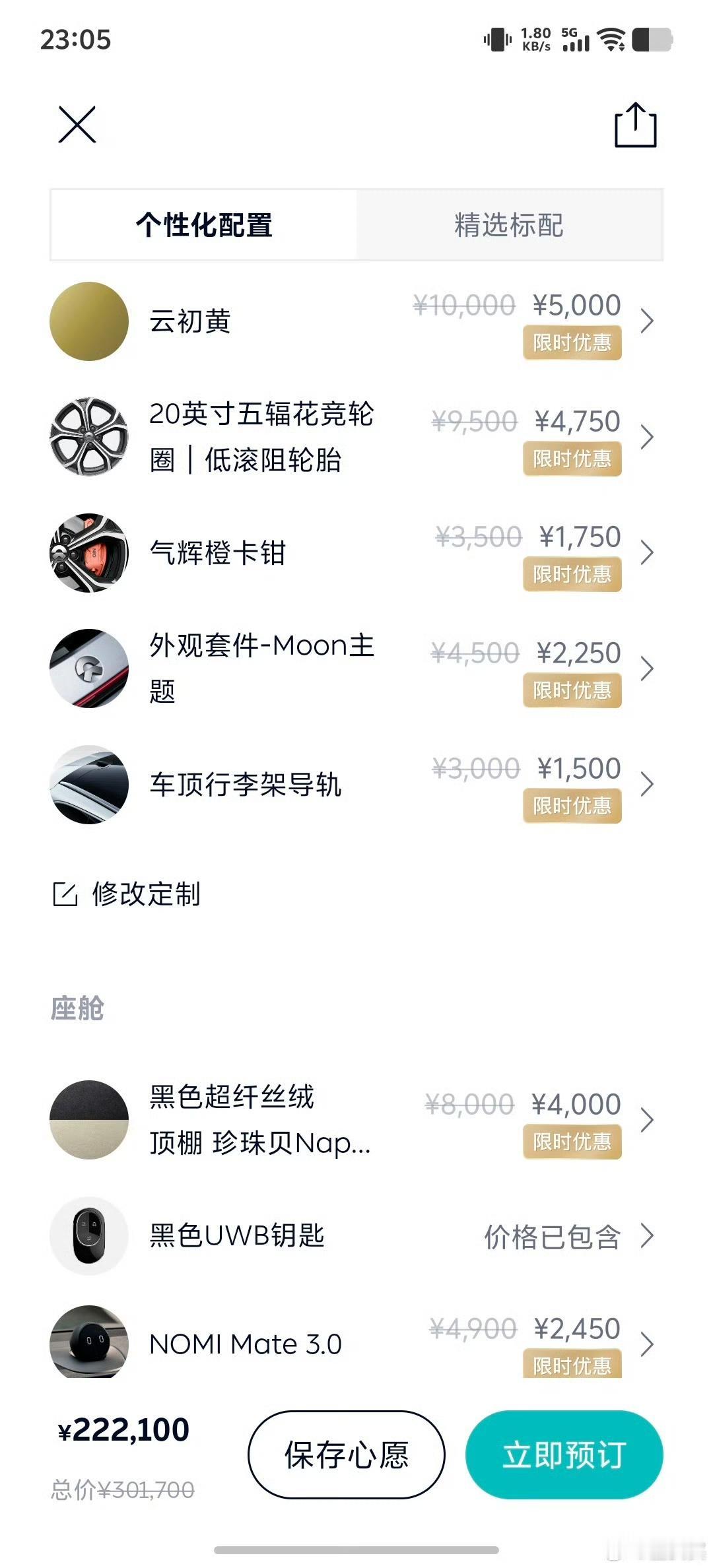Open the 车顶行李架导轨 roof rail option
The height and width of the screenshot is (1568, 713).
[x=356, y=785]
